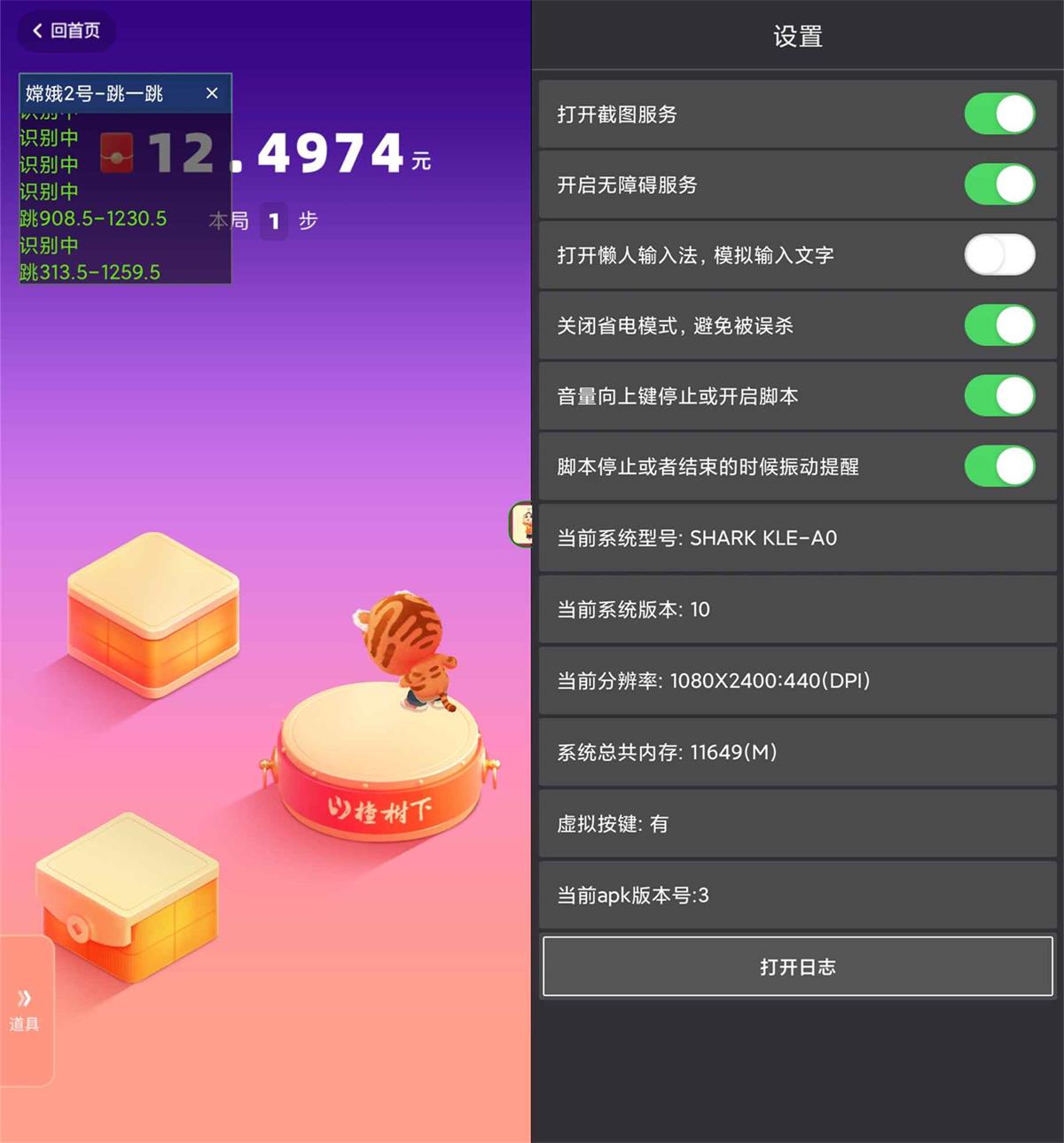Expand the 道具 side panel
The height and width of the screenshot is (1143, 1064).
click(x=25, y=1009)
